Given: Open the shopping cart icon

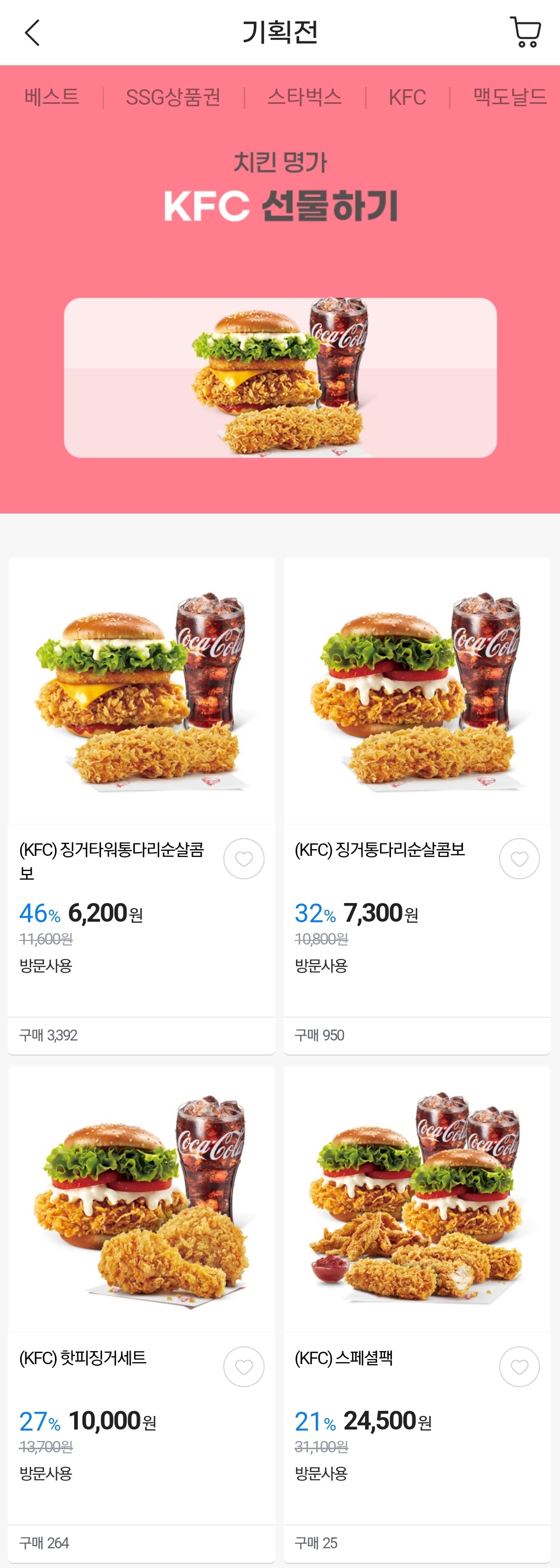Looking at the screenshot, I should click(525, 32).
